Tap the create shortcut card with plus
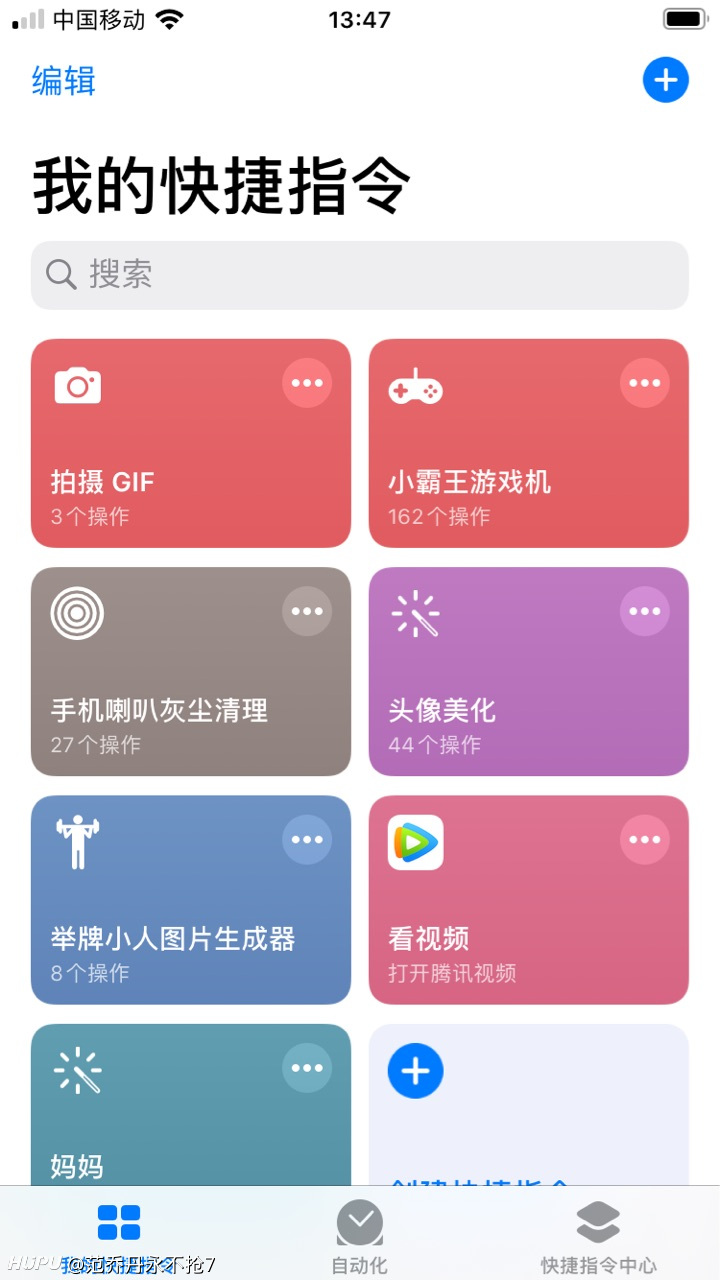 (529, 1104)
